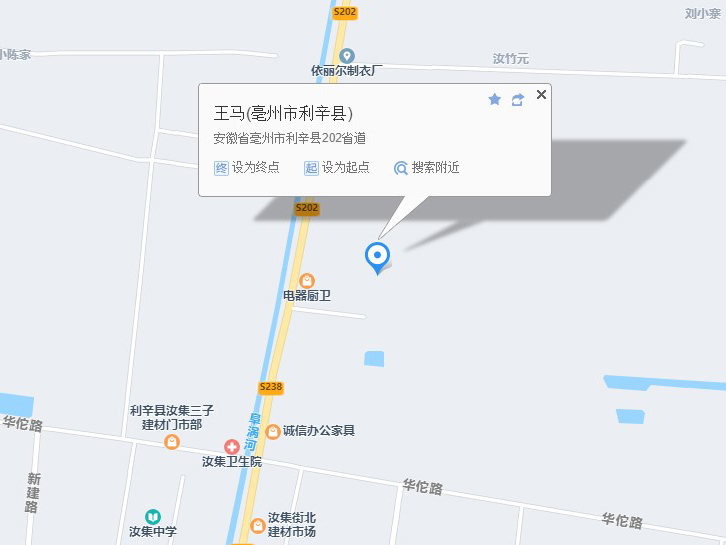
Task: Open the 依丽尔制衣厂 map marker
Action: tap(347, 56)
